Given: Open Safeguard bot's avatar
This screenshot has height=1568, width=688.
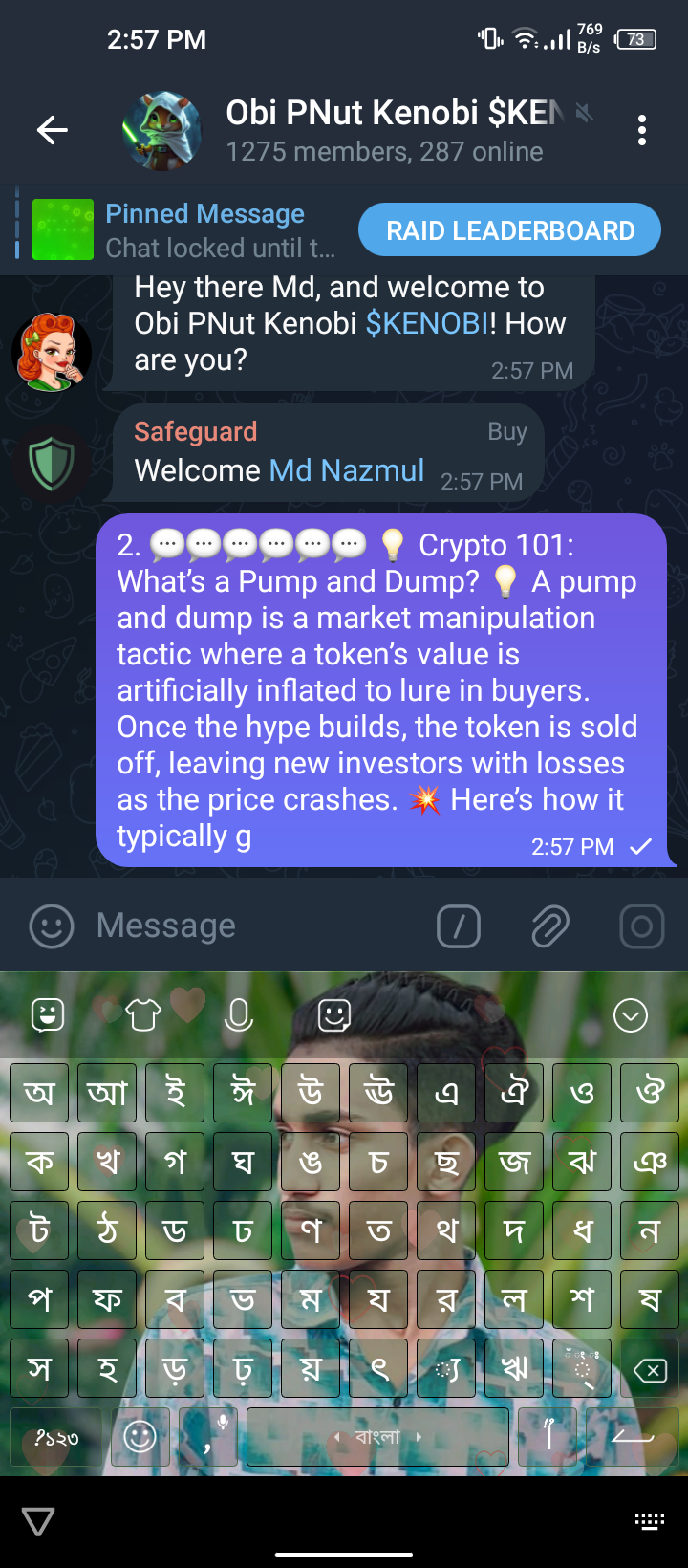Looking at the screenshot, I should [51, 463].
